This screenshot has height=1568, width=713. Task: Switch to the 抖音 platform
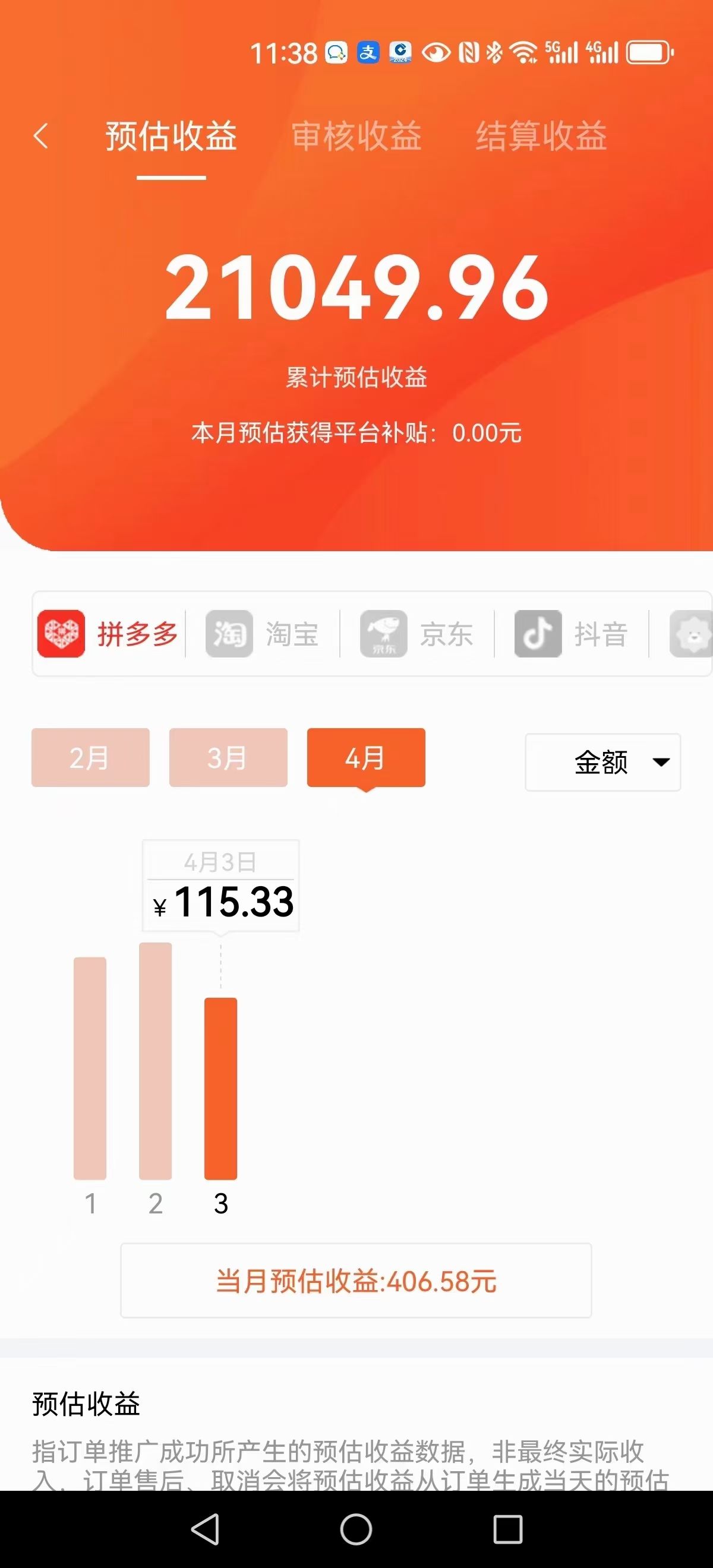(571, 634)
